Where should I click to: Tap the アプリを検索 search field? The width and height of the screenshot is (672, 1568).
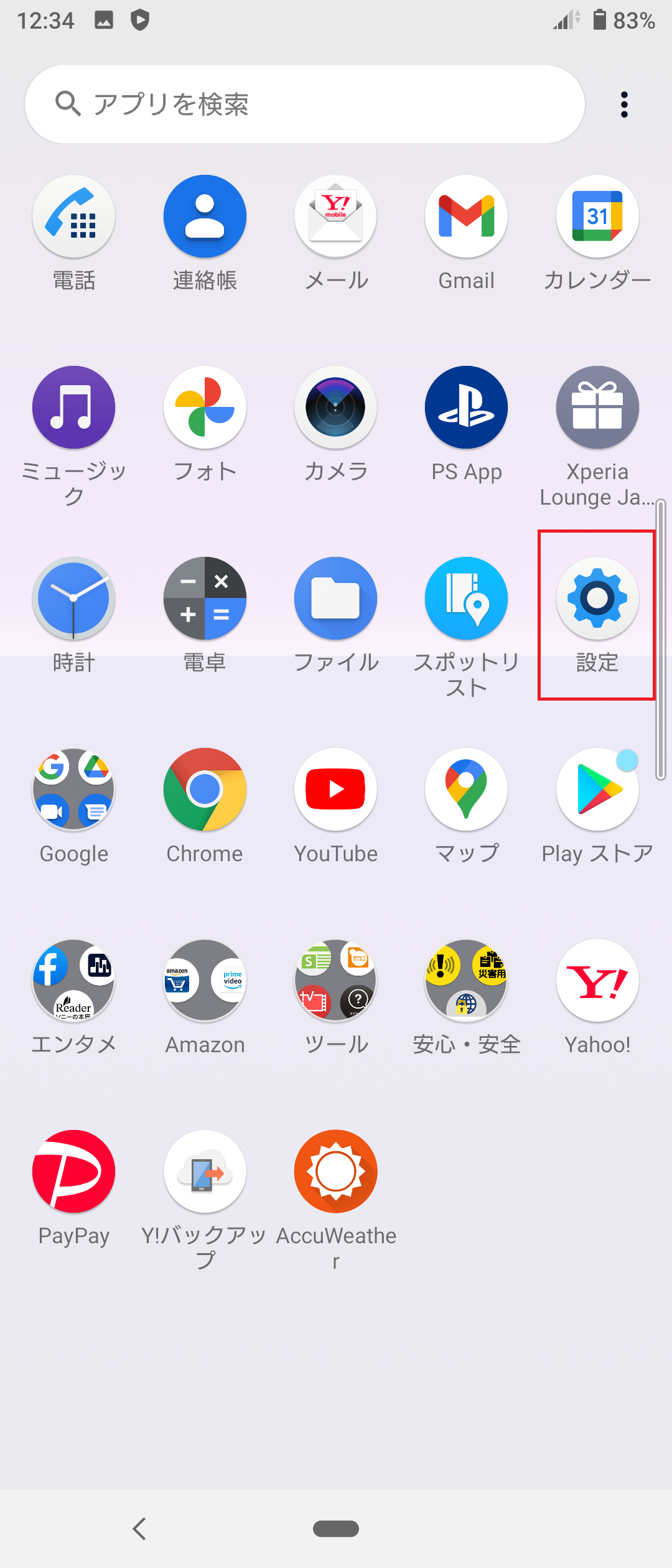pyautogui.click(x=305, y=104)
